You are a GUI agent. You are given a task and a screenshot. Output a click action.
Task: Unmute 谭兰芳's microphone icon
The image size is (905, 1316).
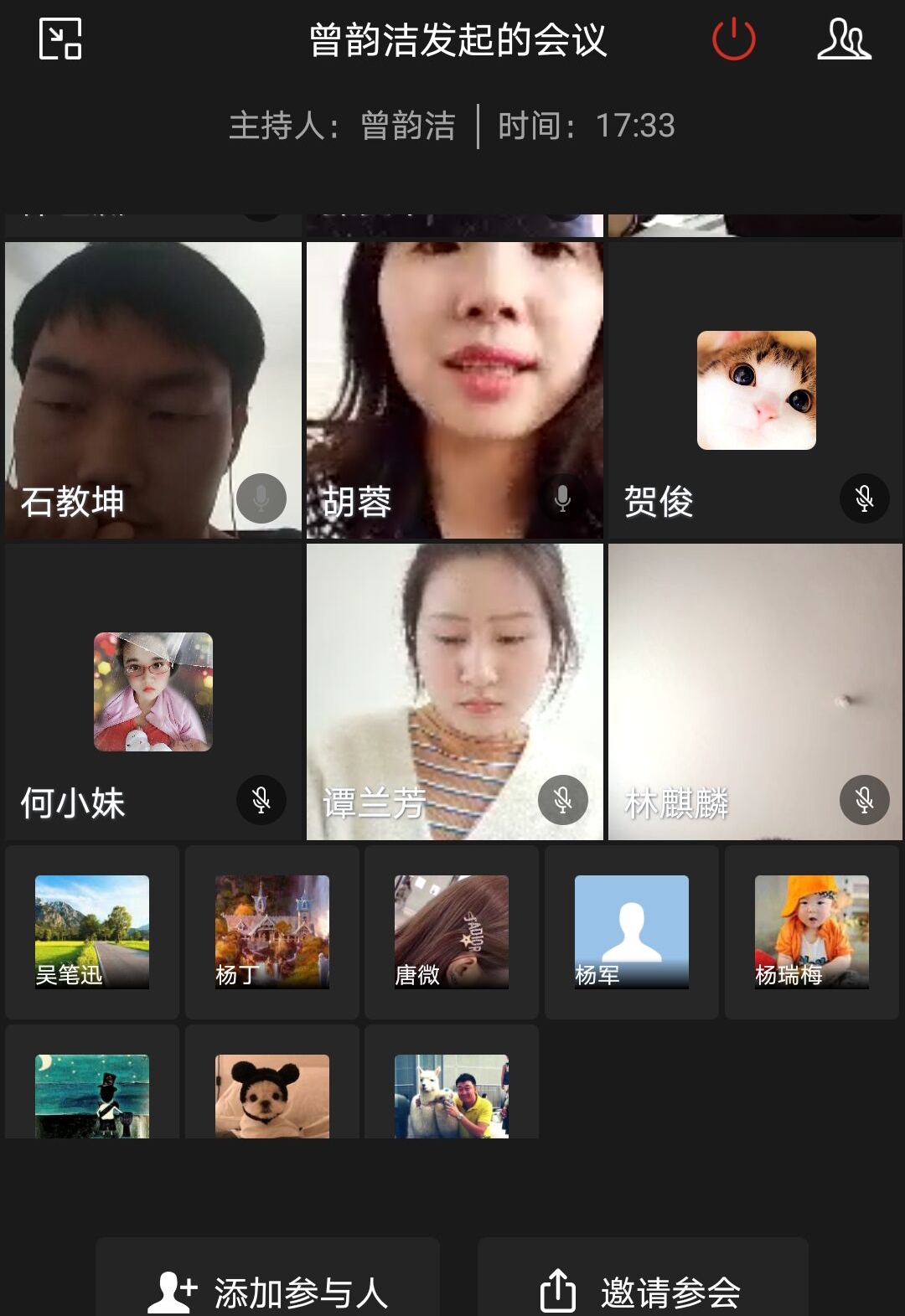click(x=562, y=800)
